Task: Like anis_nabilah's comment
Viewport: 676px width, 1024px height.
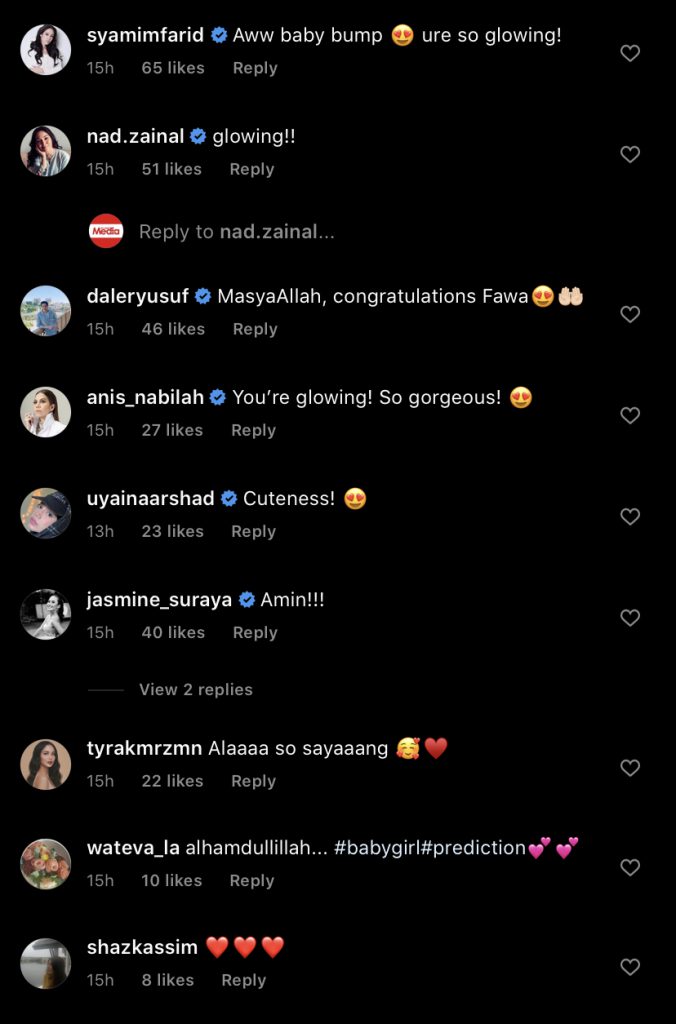Action: coord(630,416)
